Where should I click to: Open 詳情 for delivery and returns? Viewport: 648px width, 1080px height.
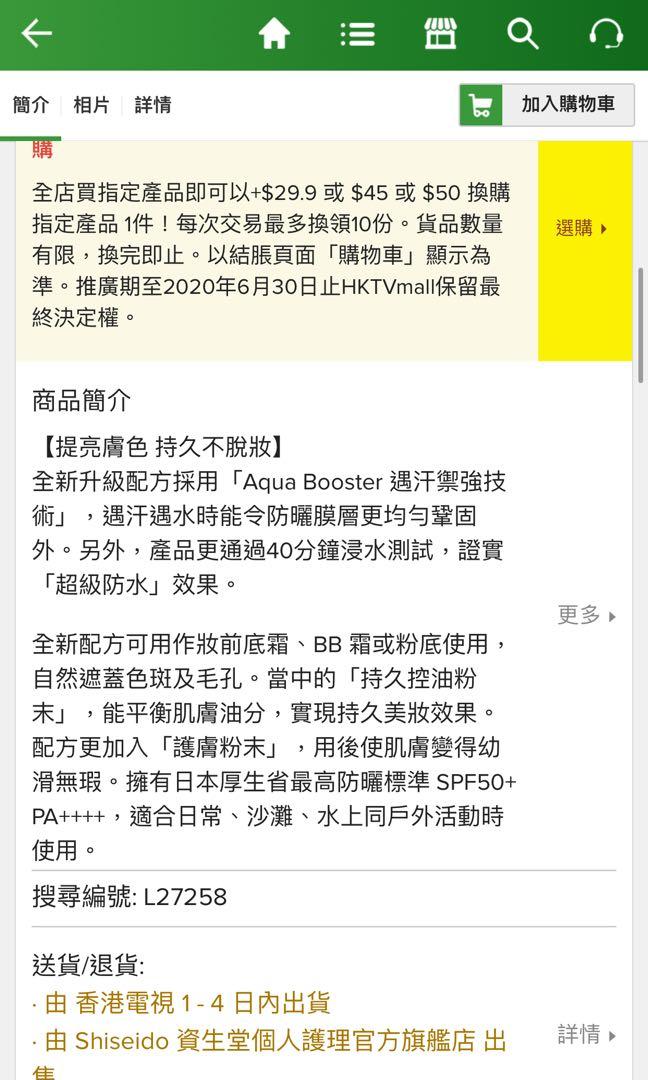click(x=586, y=1035)
